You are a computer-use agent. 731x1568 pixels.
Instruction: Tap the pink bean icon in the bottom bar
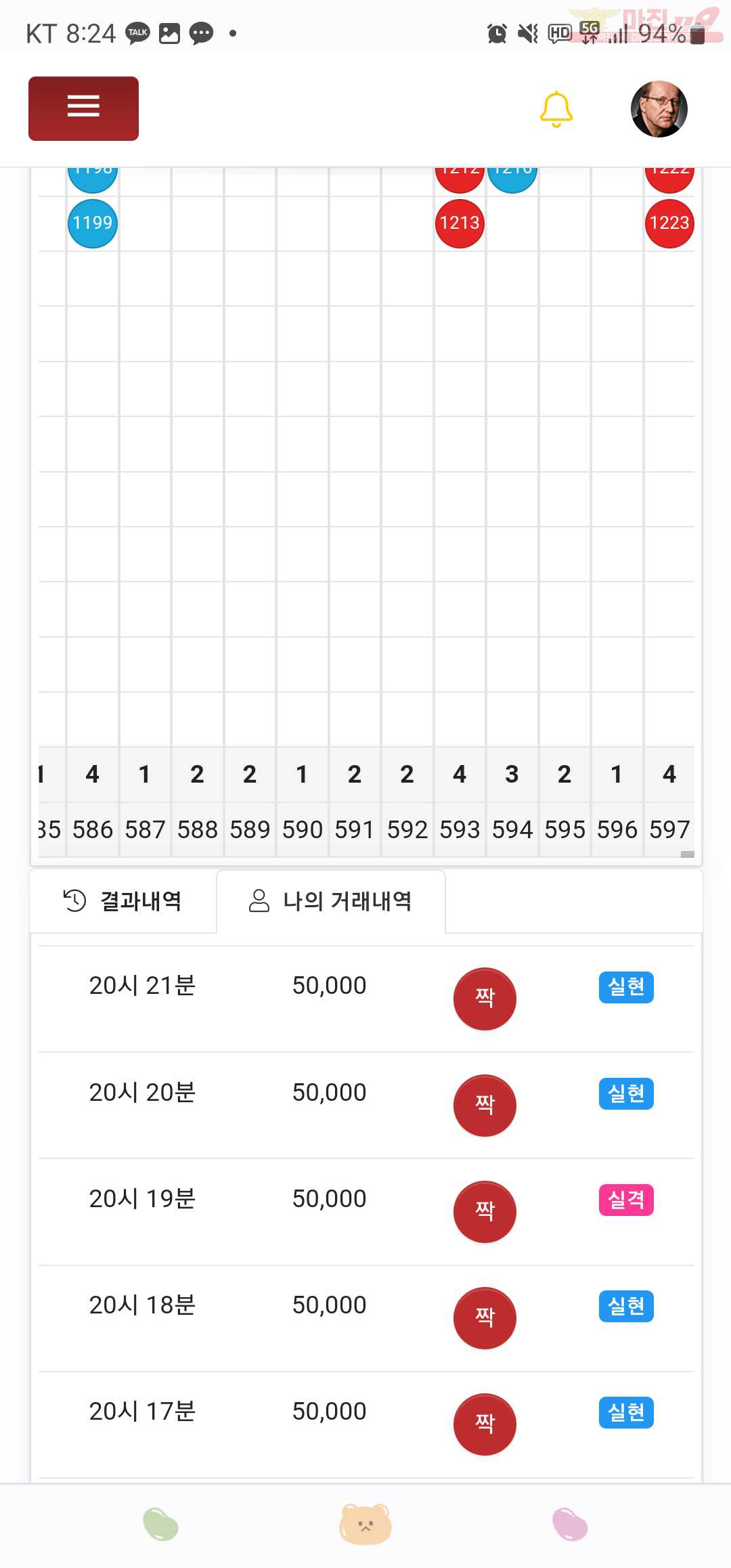pyautogui.click(x=570, y=1524)
